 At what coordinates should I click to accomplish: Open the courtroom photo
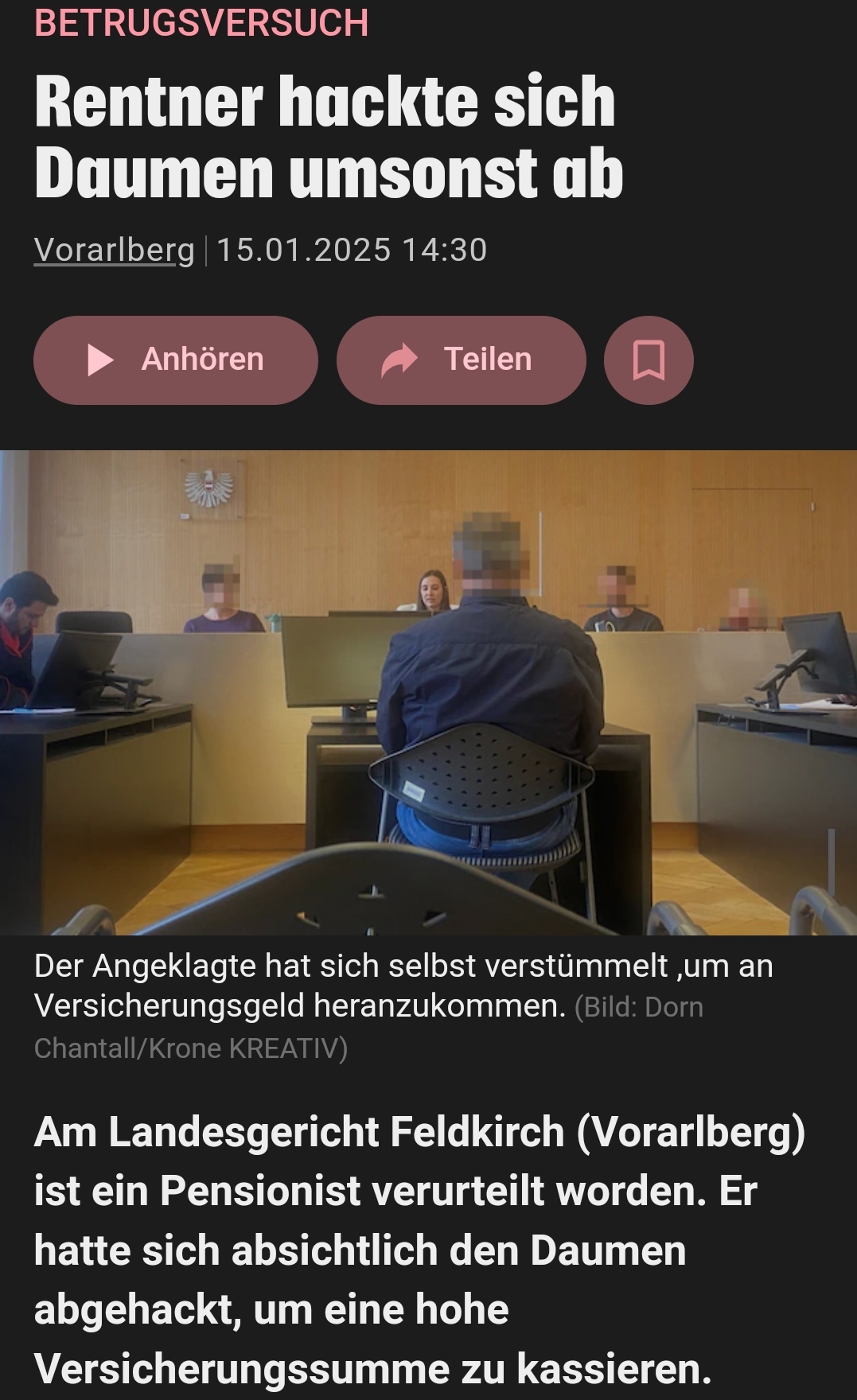(428, 692)
